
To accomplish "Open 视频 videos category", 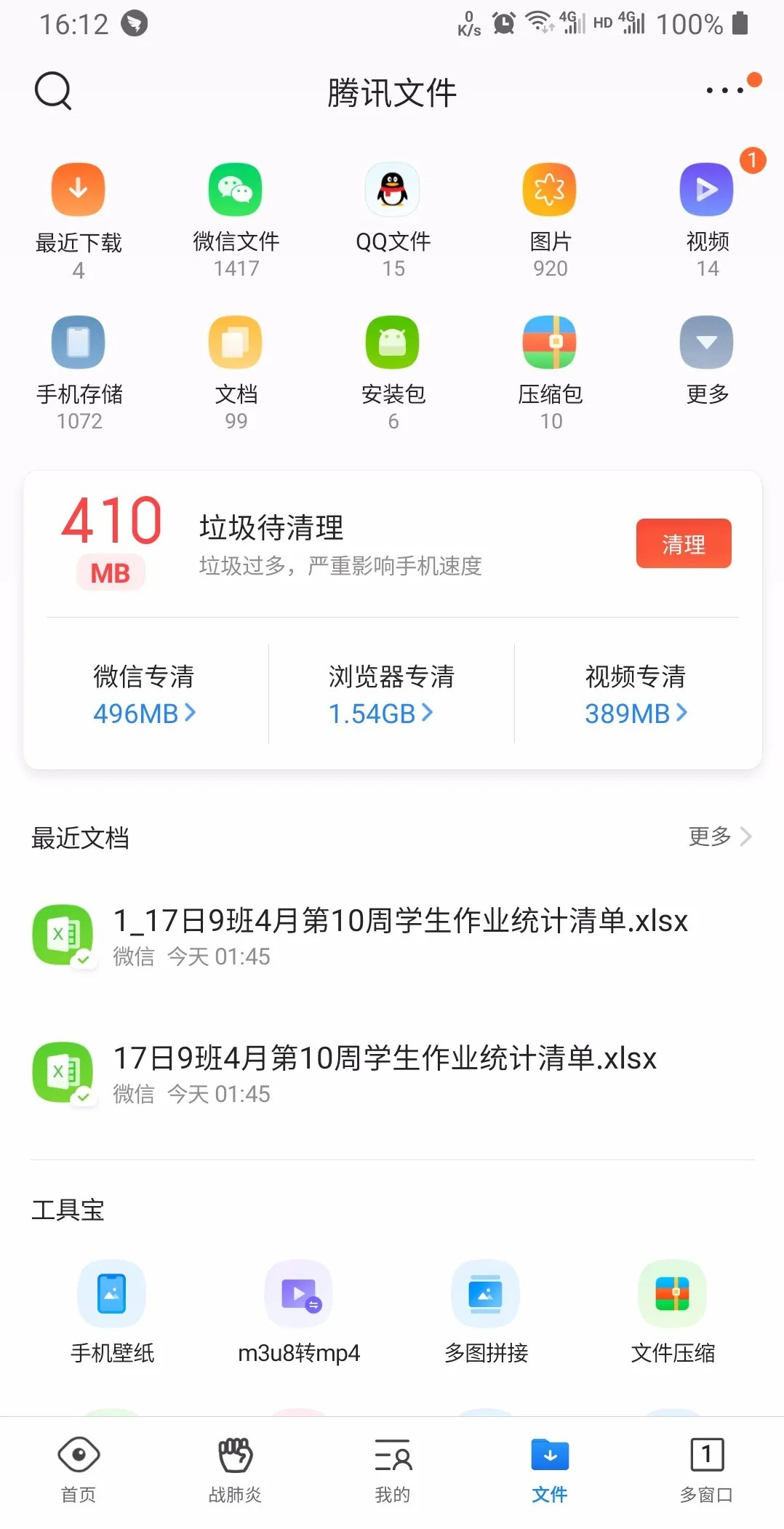I will click(706, 215).
